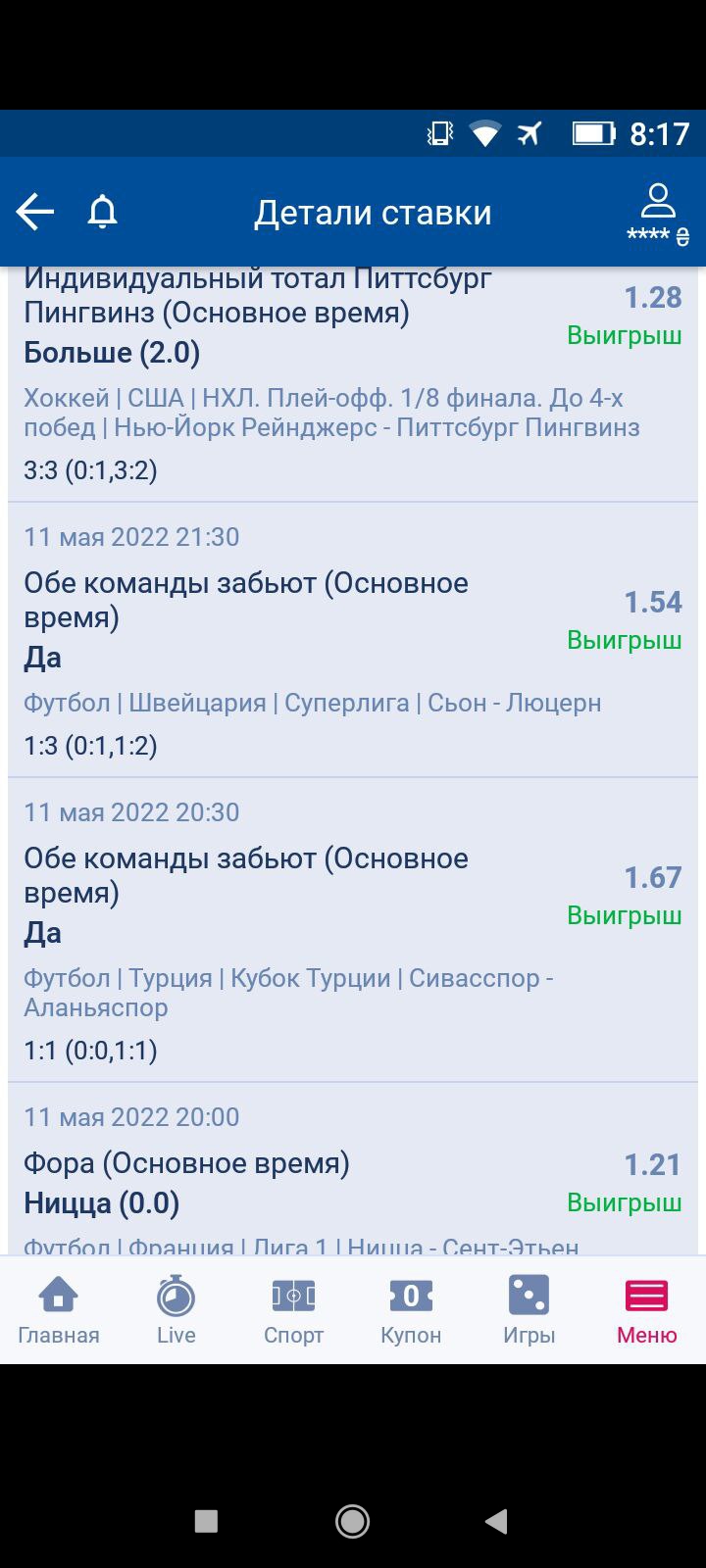Go back from bet details
Image resolution: width=706 pixels, height=1568 pixels.
pyautogui.click(x=35, y=212)
